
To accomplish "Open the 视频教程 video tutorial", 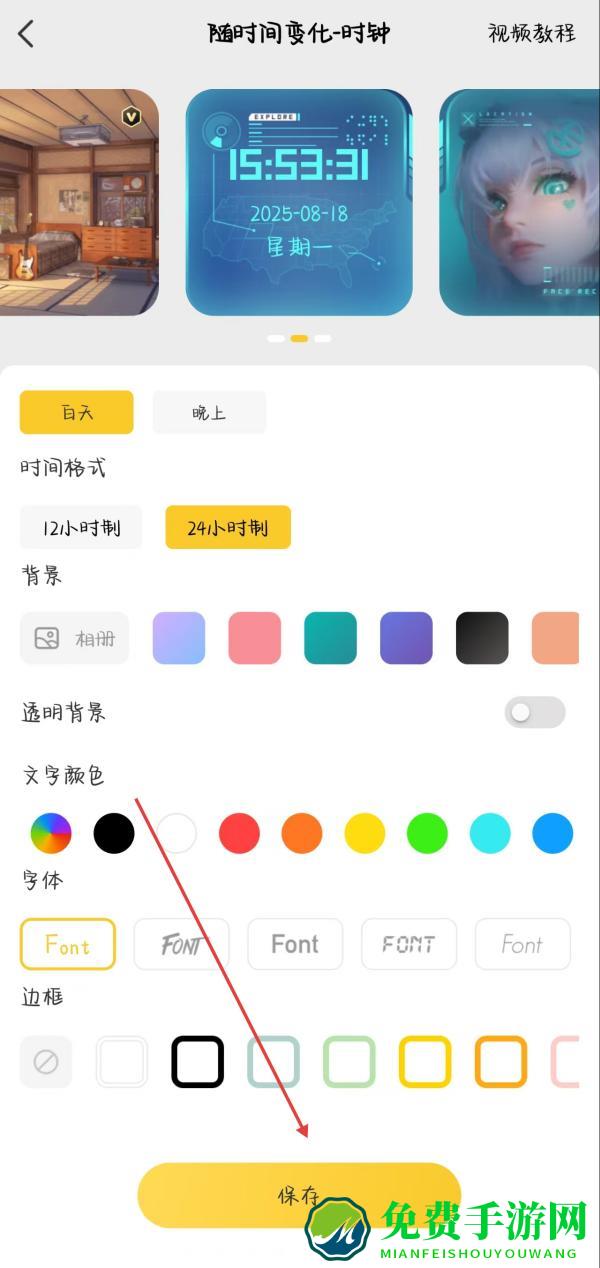I will pyautogui.click(x=531, y=33).
